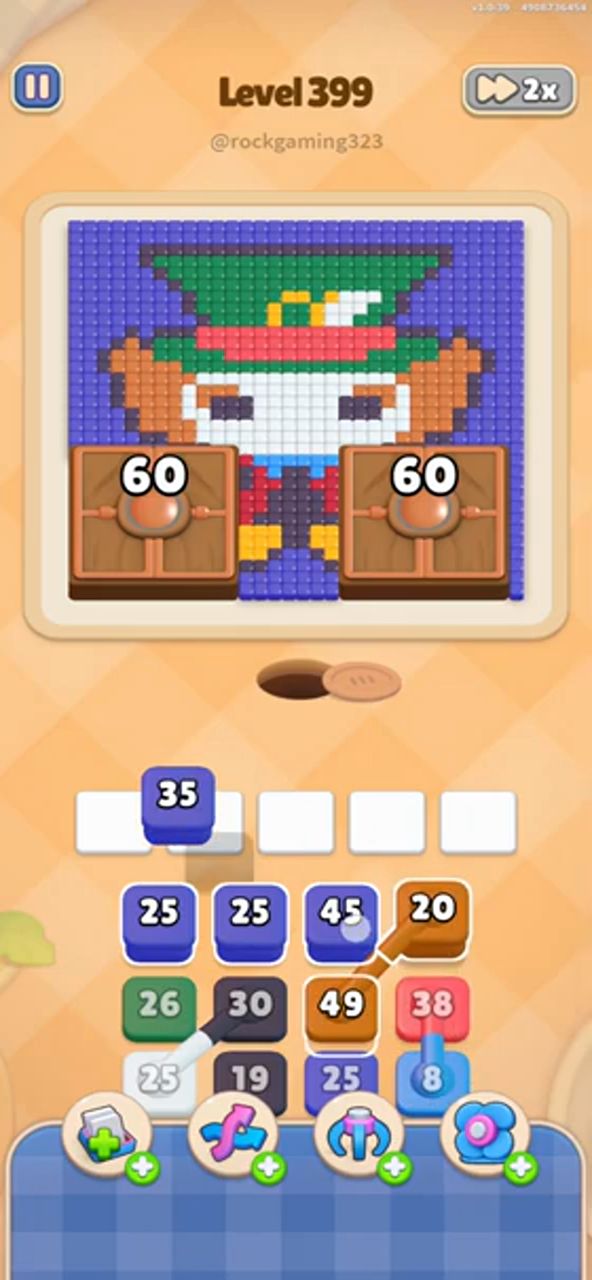Use the claw grabber booster
This screenshot has height=1280, width=592.
coord(360,1138)
